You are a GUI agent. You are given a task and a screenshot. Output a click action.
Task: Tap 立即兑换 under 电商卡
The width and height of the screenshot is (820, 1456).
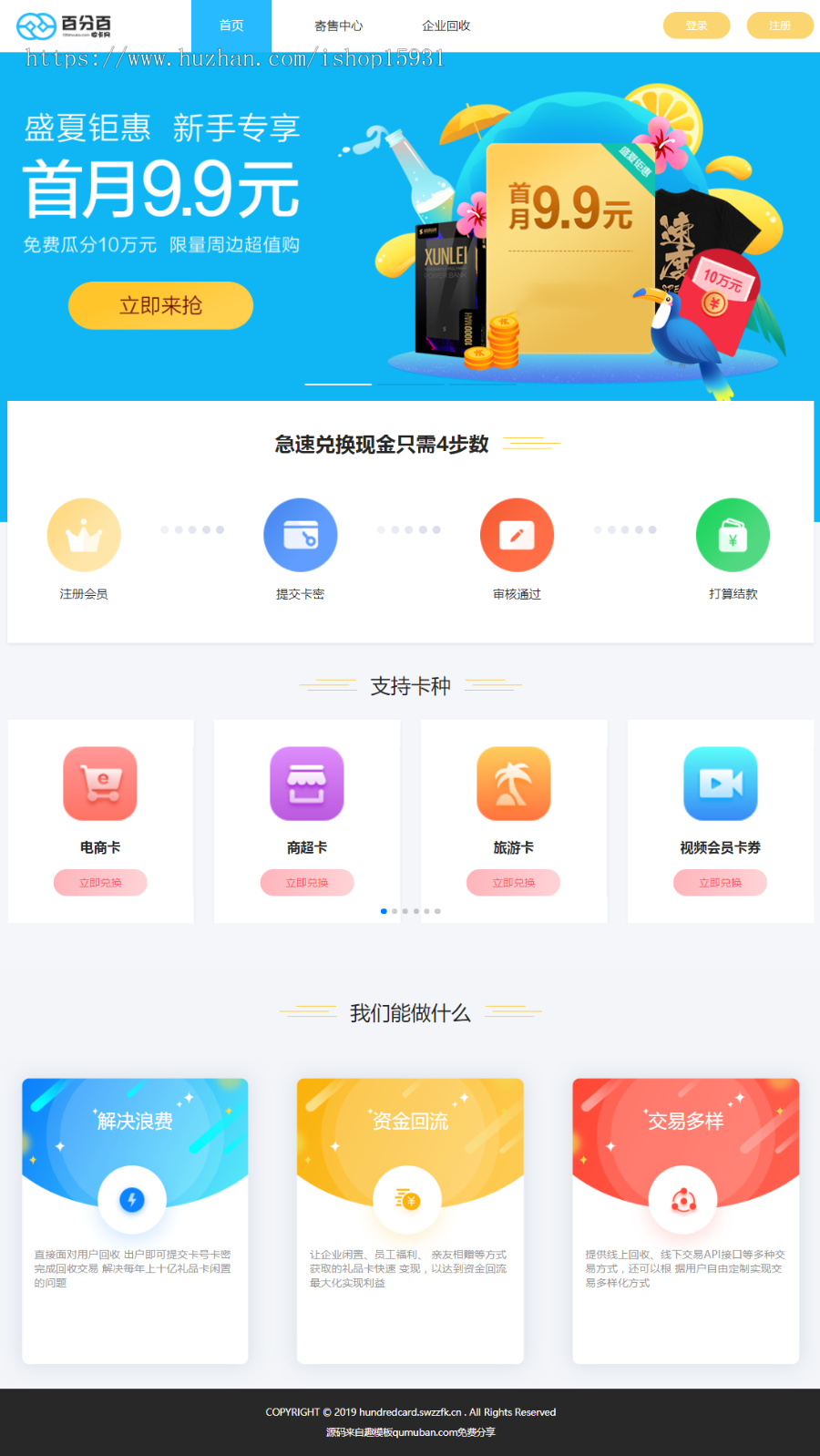[100, 882]
